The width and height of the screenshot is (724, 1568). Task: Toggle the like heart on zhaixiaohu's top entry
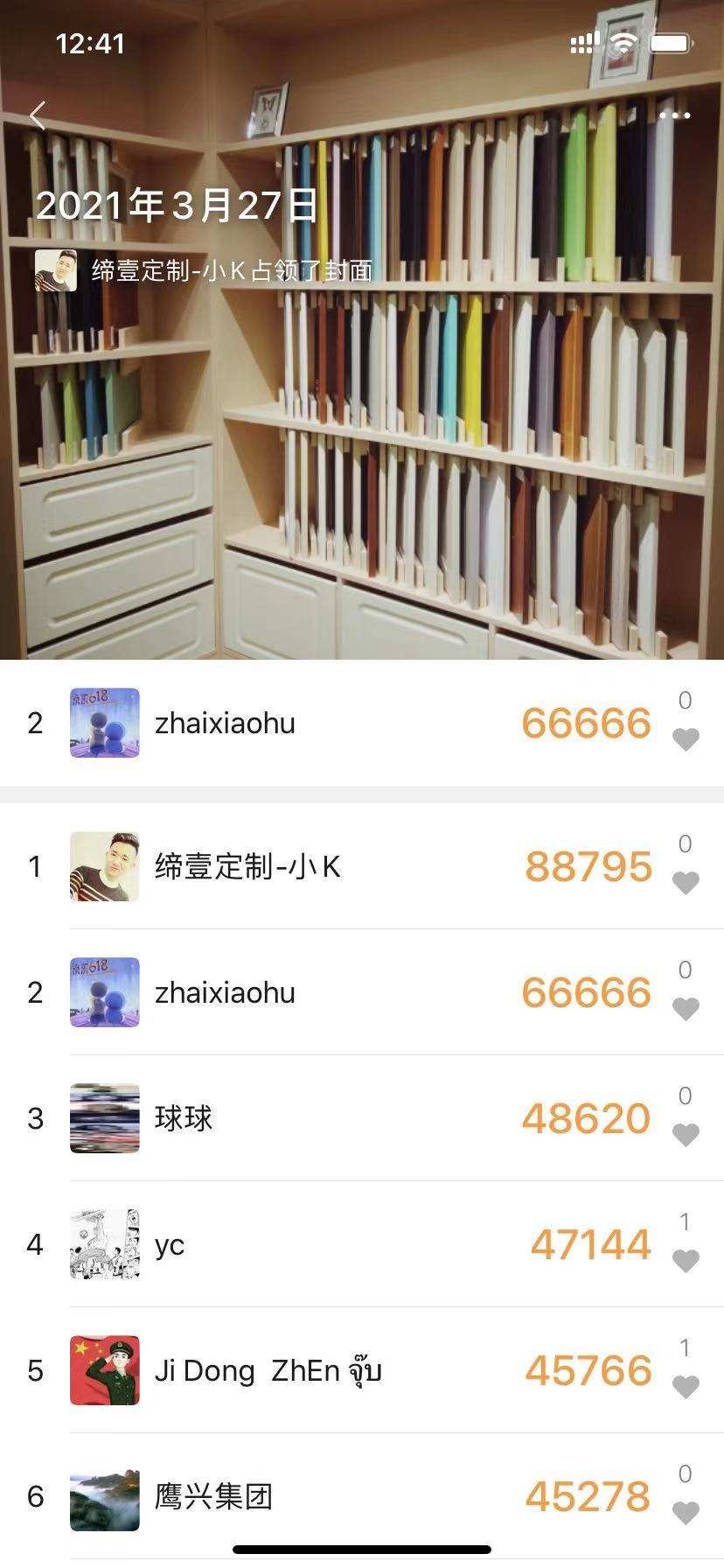(686, 739)
